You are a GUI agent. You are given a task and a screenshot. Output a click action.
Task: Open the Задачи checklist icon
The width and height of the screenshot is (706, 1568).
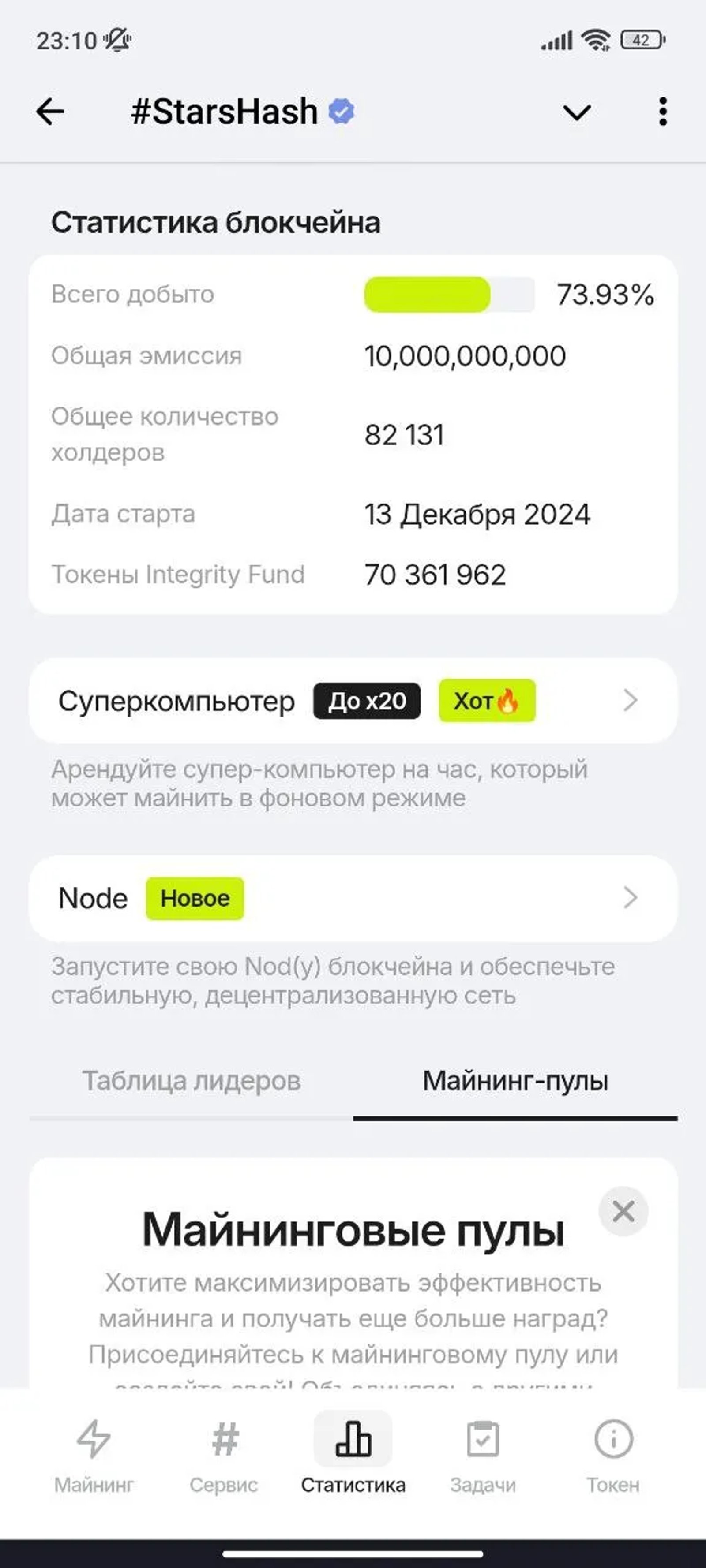[483, 1440]
